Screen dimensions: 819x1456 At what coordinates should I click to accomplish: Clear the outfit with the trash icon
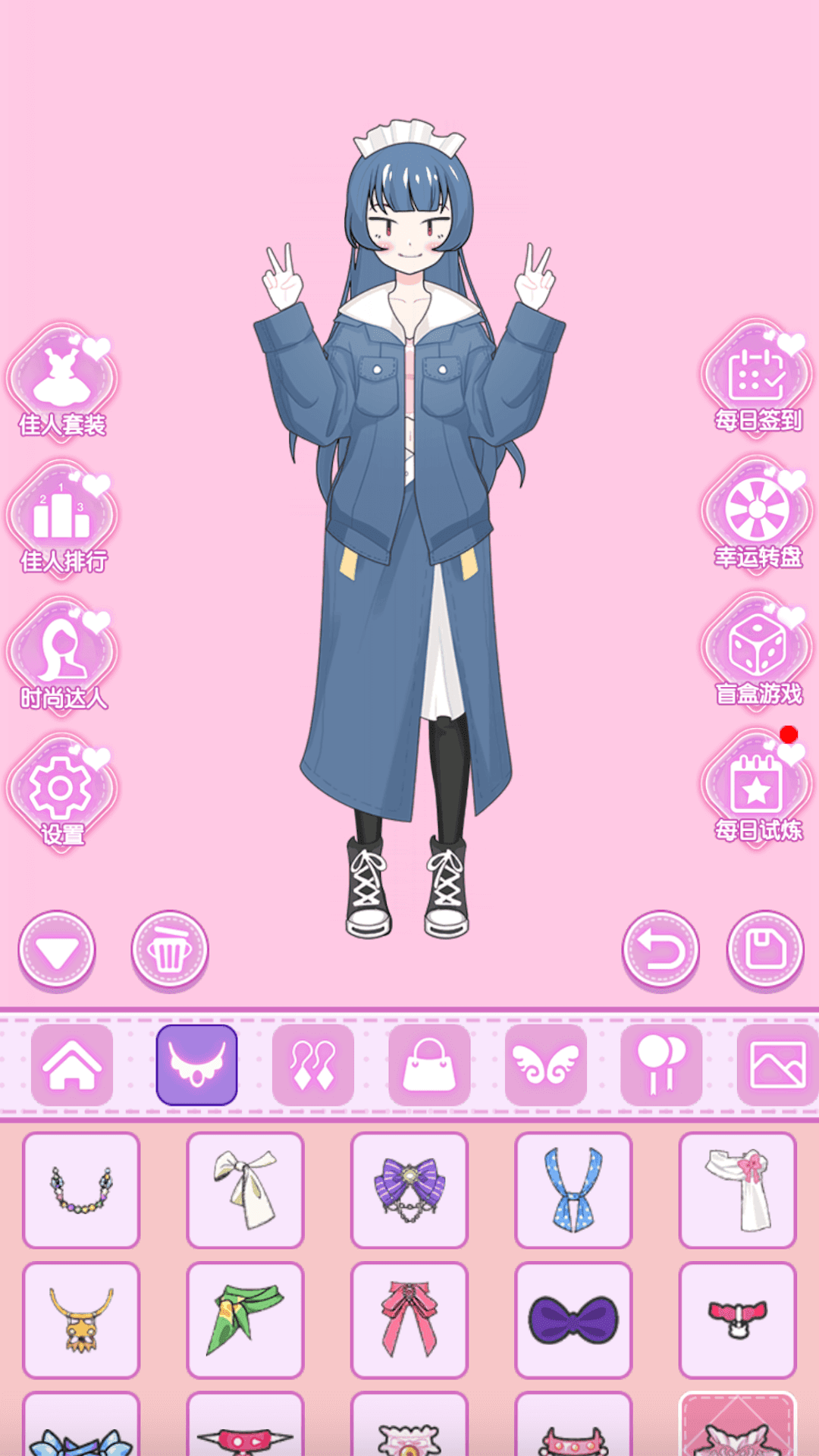coord(169,950)
